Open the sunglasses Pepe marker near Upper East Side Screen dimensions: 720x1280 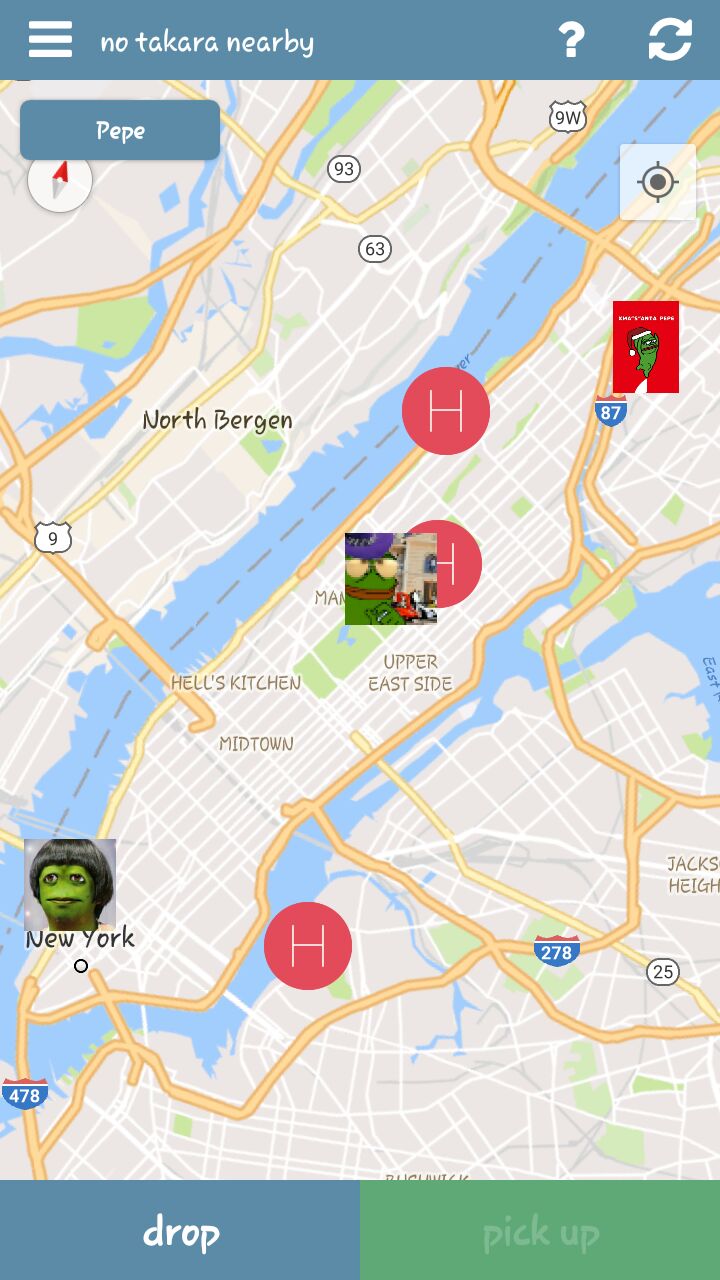coord(391,579)
